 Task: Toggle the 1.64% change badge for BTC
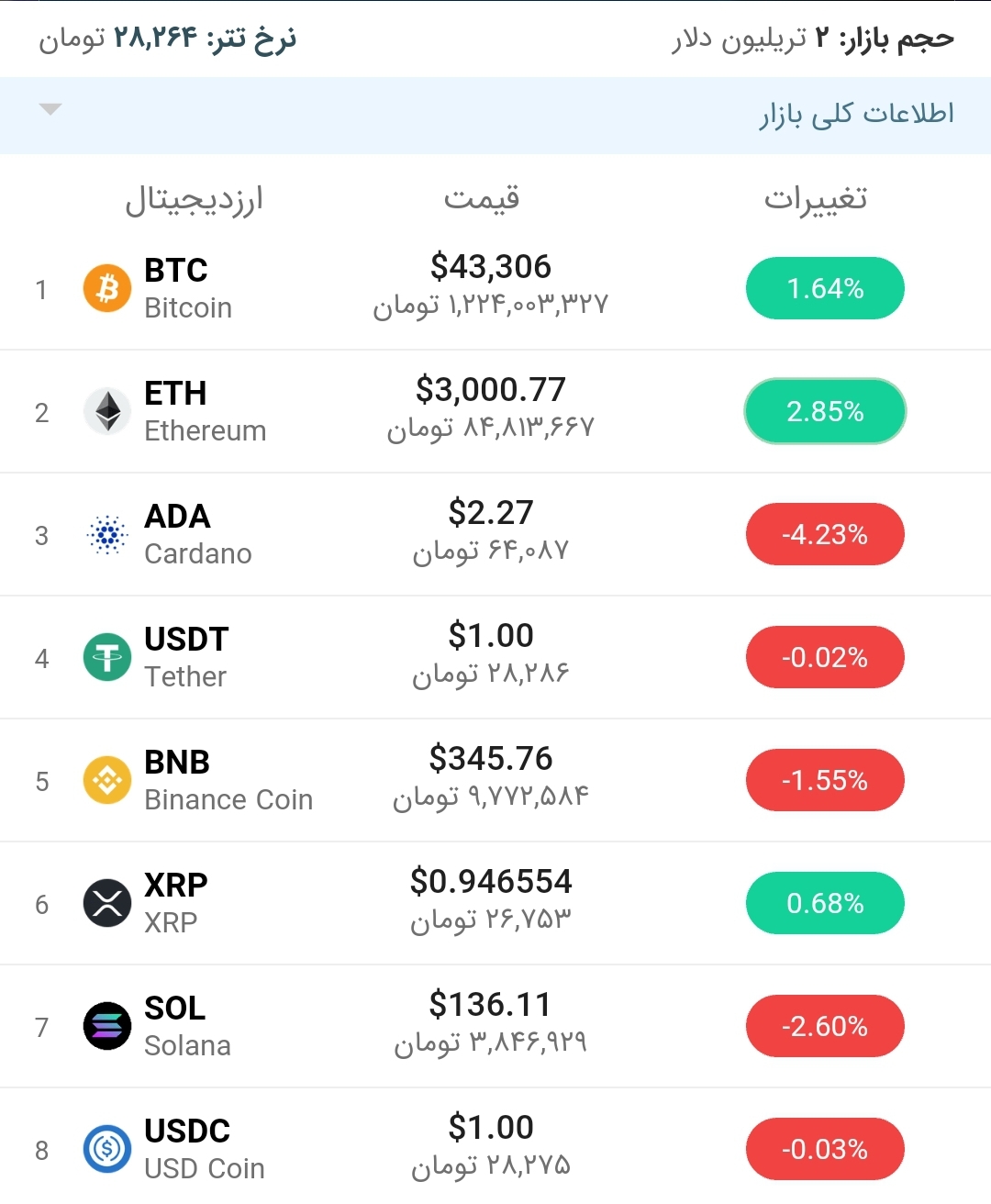[824, 288]
